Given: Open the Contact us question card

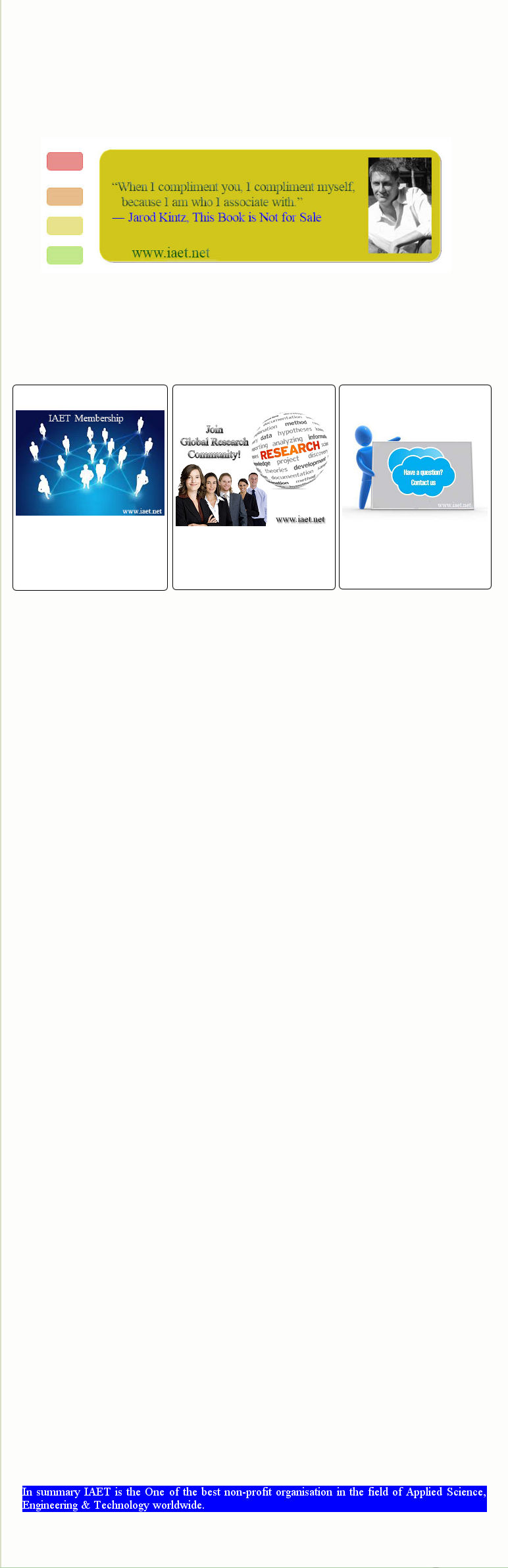Looking at the screenshot, I should (415, 469).
